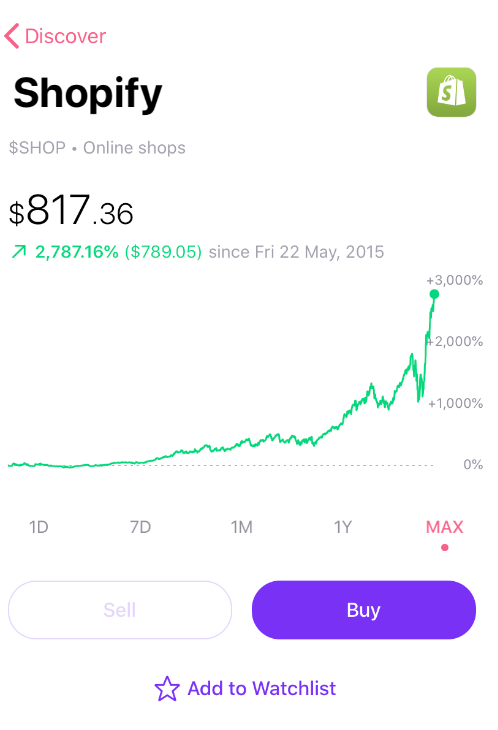This screenshot has height=730, width=498.
Task: Switch chart to 1D range
Action: (x=39, y=527)
